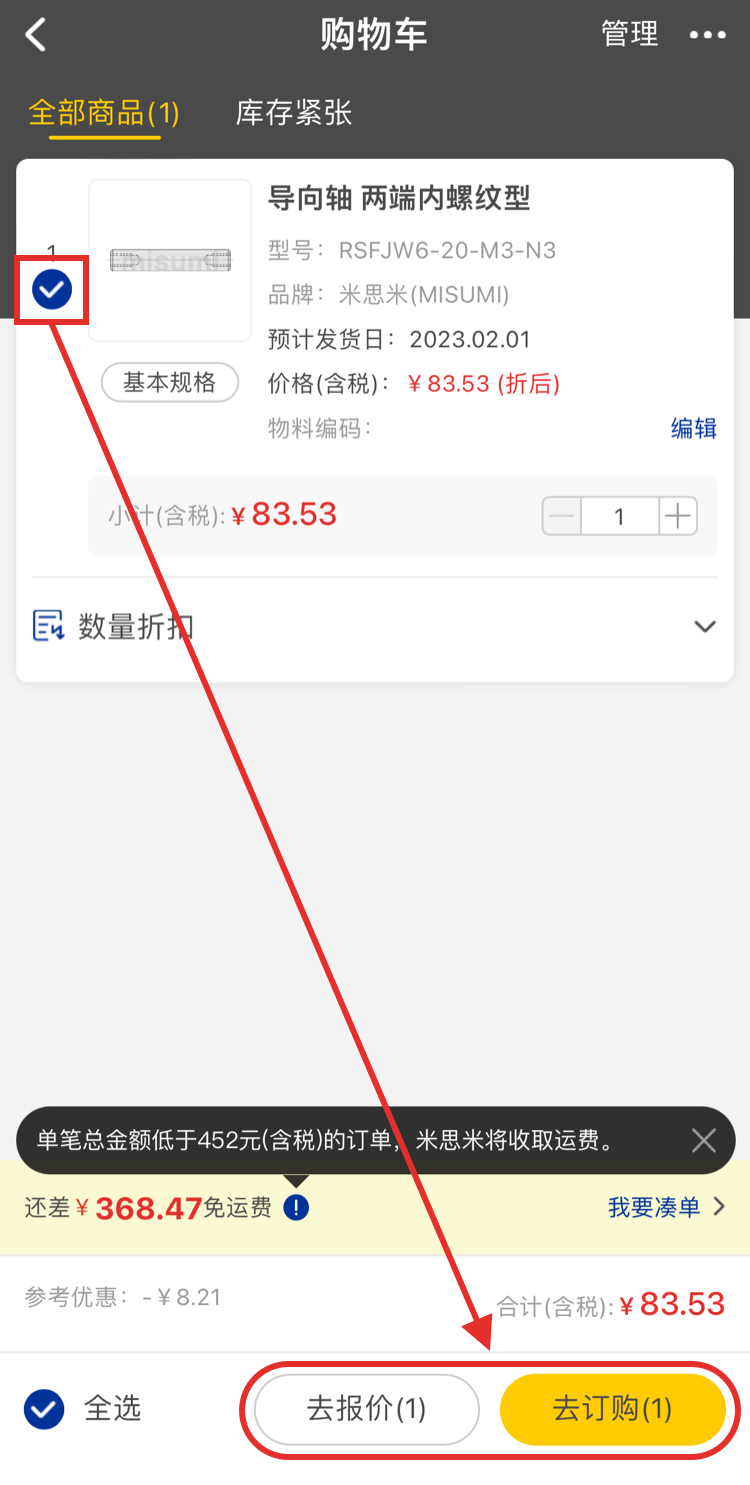Viewport: 750px width, 1485px height.
Task: Switch to the 库存紧张 tab
Action: click(x=293, y=113)
